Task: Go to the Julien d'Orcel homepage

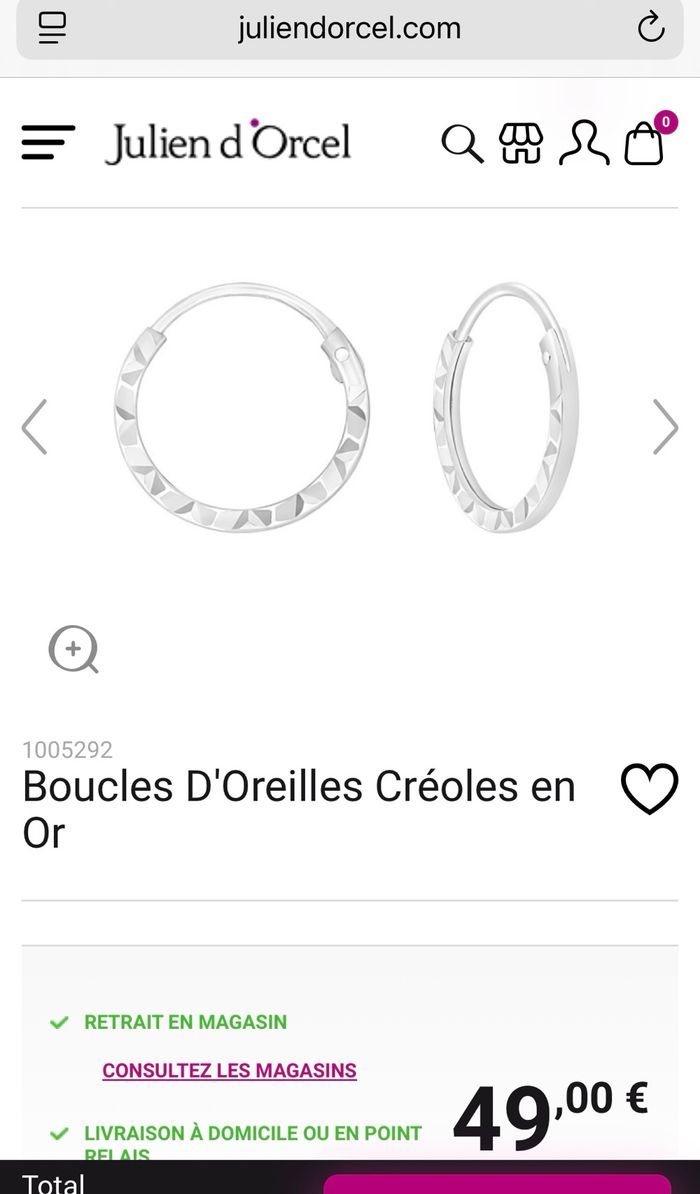Action: [x=228, y=143]
